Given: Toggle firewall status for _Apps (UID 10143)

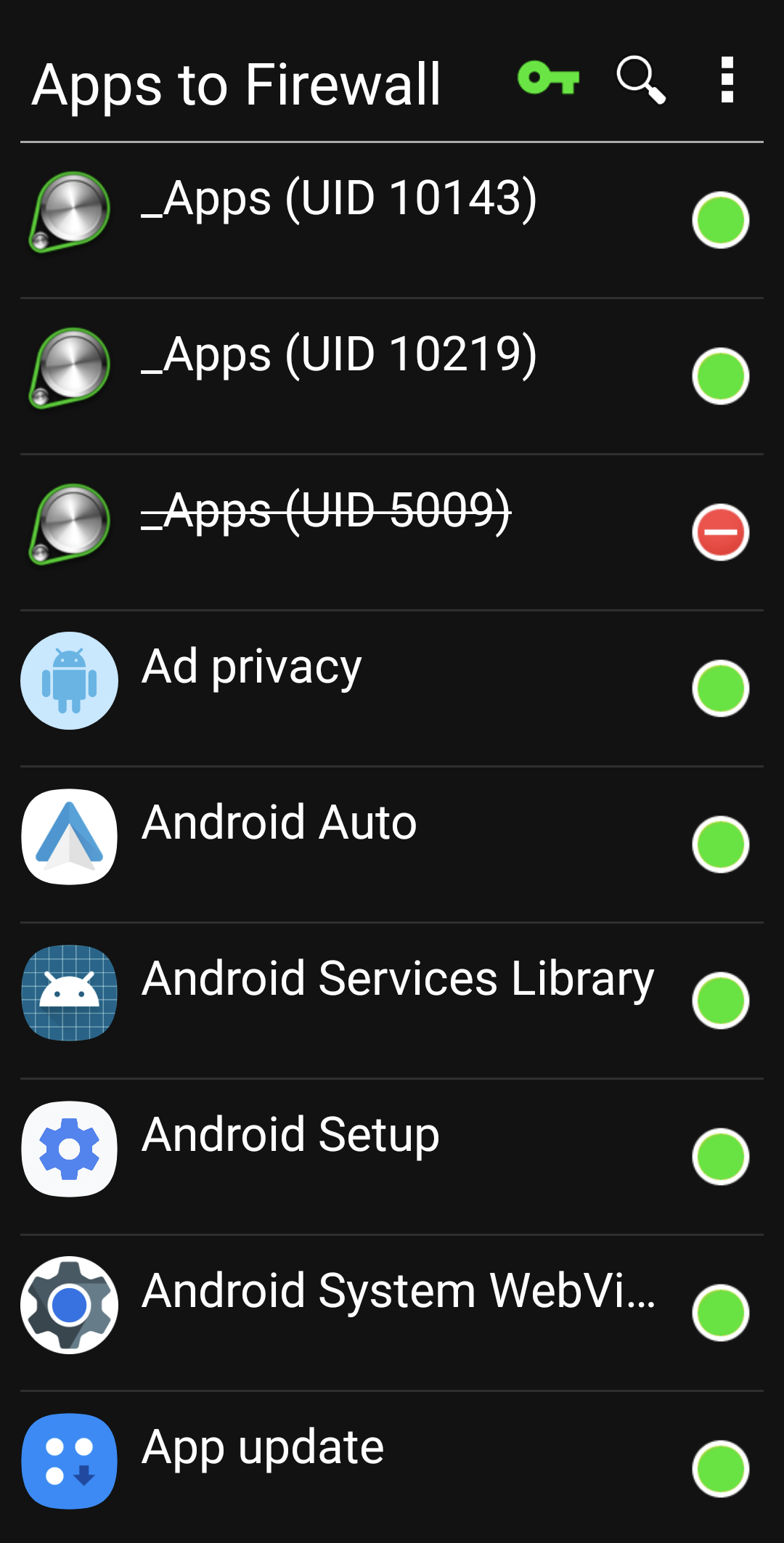Looking at the screenshot, I should click(x=720, y=220).
